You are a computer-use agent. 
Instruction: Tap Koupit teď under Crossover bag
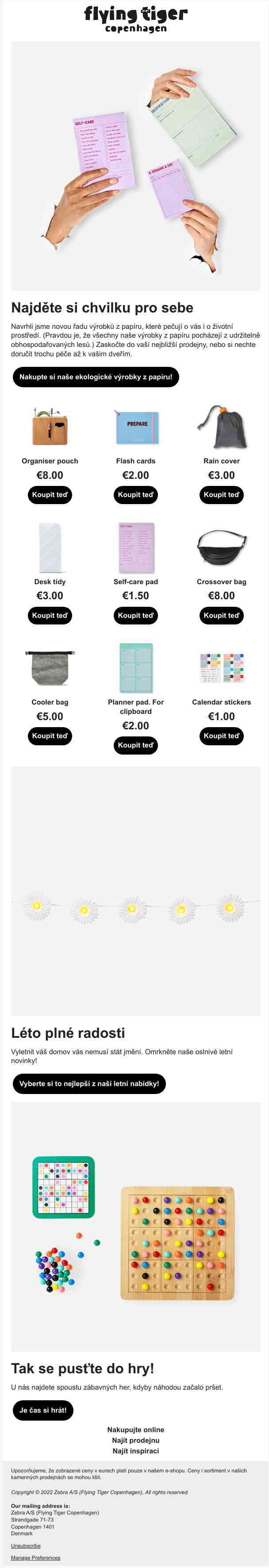tap(222, 616)
